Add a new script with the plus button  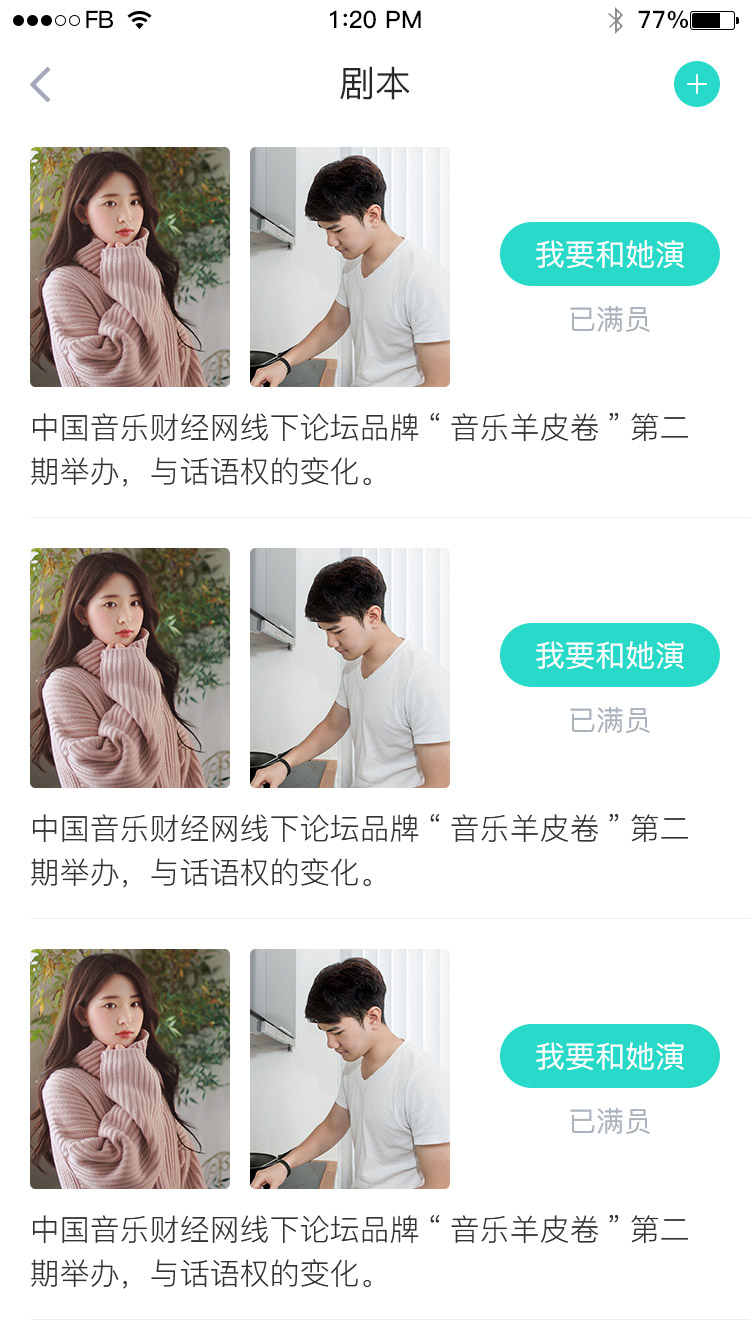[x=697, y=84]
